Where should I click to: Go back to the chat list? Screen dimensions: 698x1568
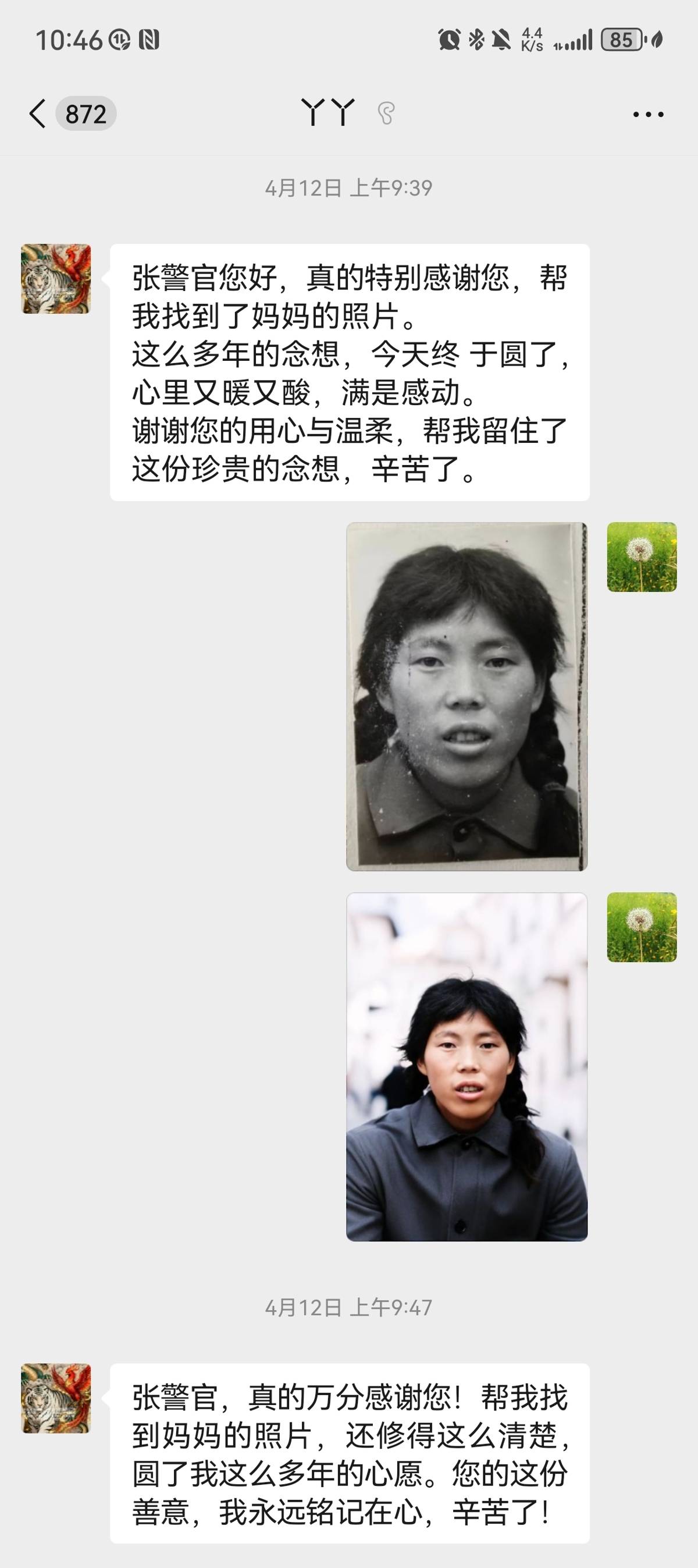coord(38,114)
